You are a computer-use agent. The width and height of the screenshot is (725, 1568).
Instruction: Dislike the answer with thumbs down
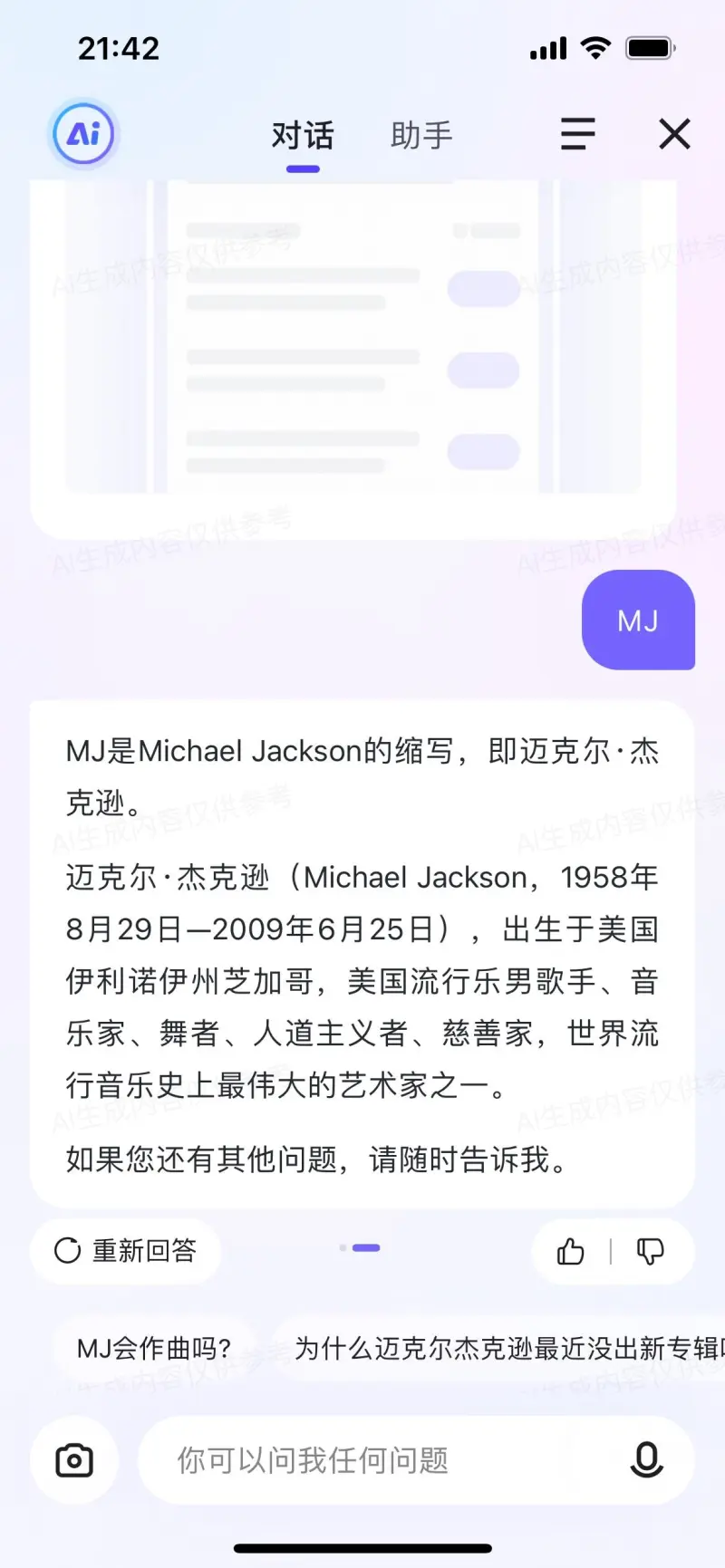650,1252
